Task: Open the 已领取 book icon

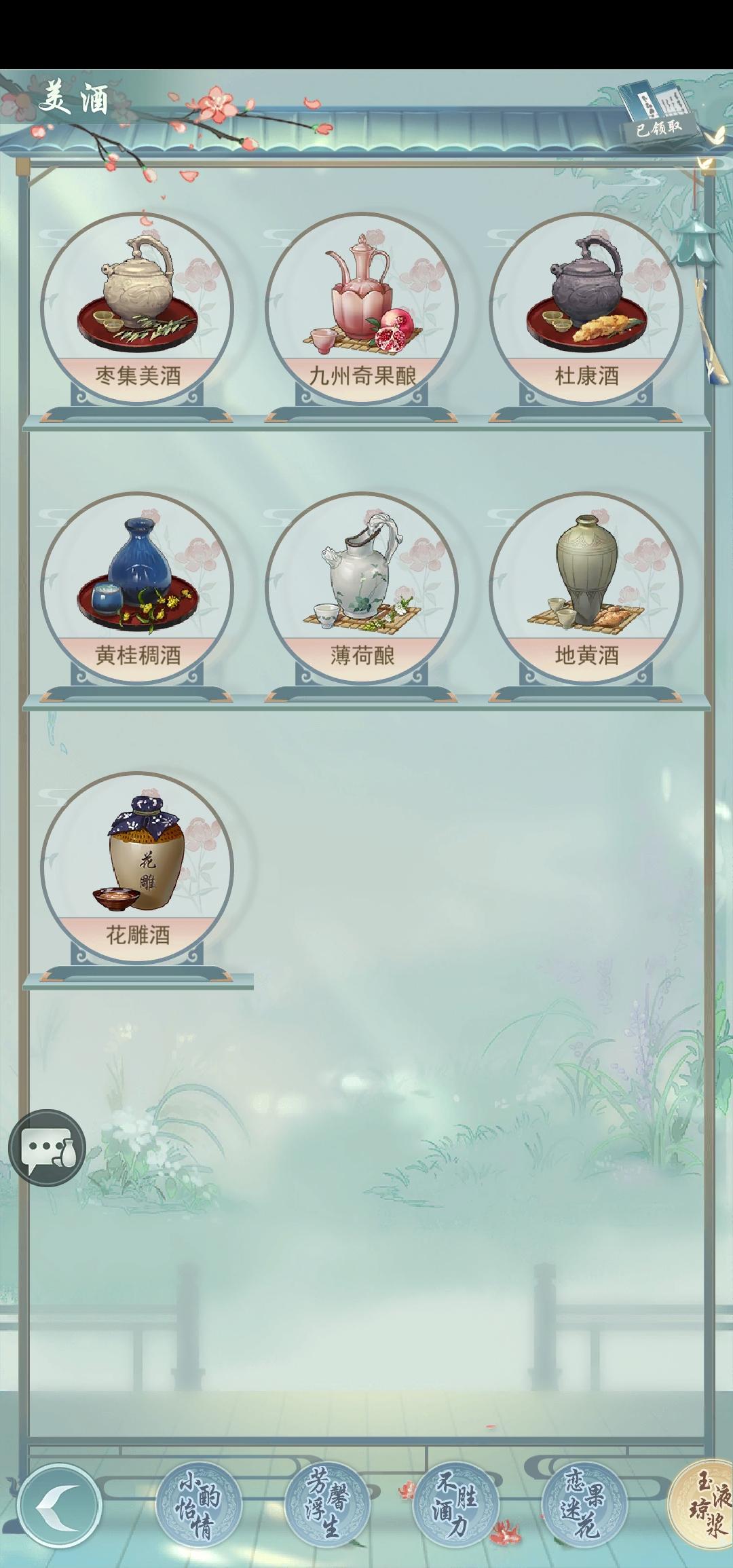Action: [657, 111]
